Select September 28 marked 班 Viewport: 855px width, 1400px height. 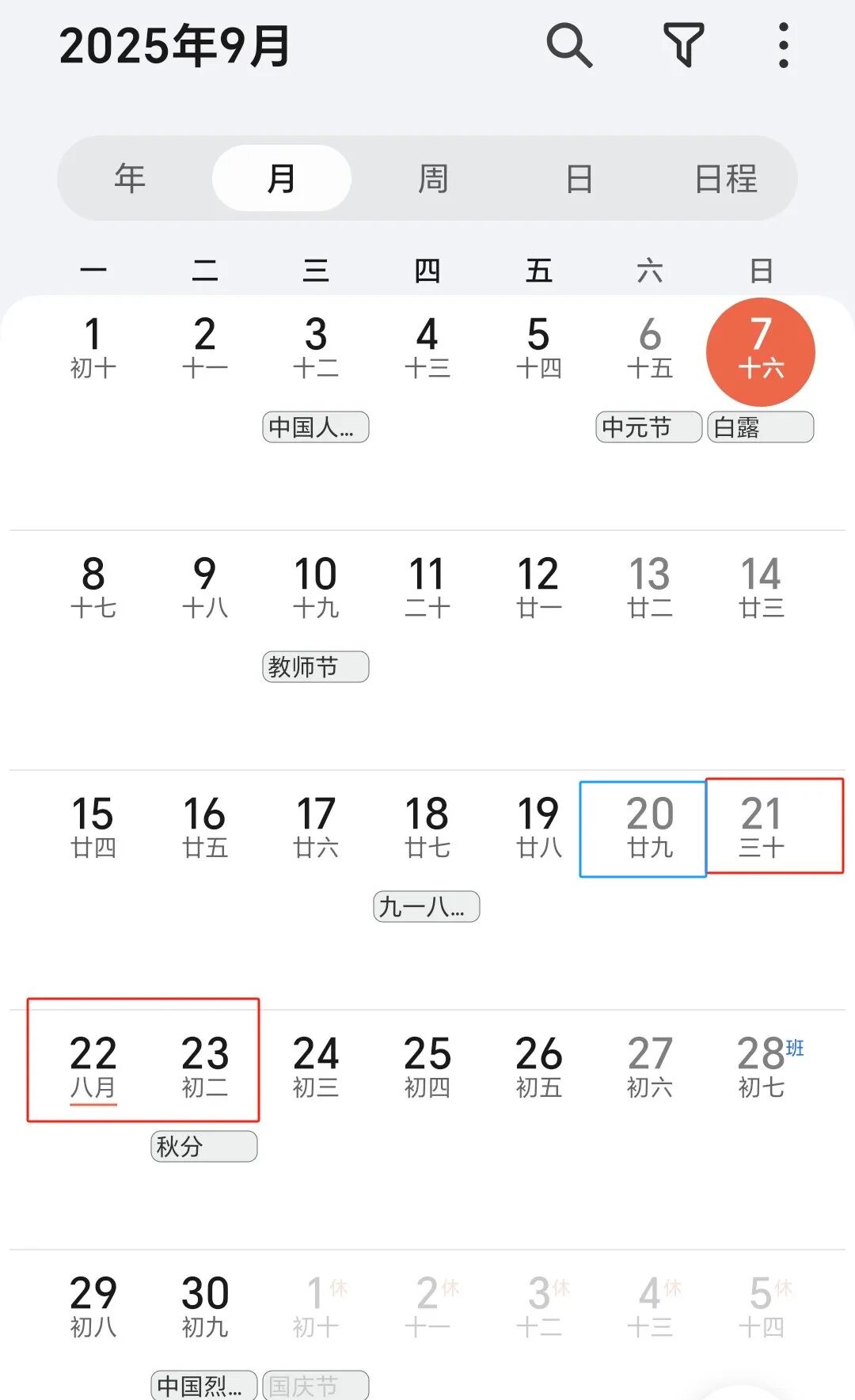(762, 1068)
